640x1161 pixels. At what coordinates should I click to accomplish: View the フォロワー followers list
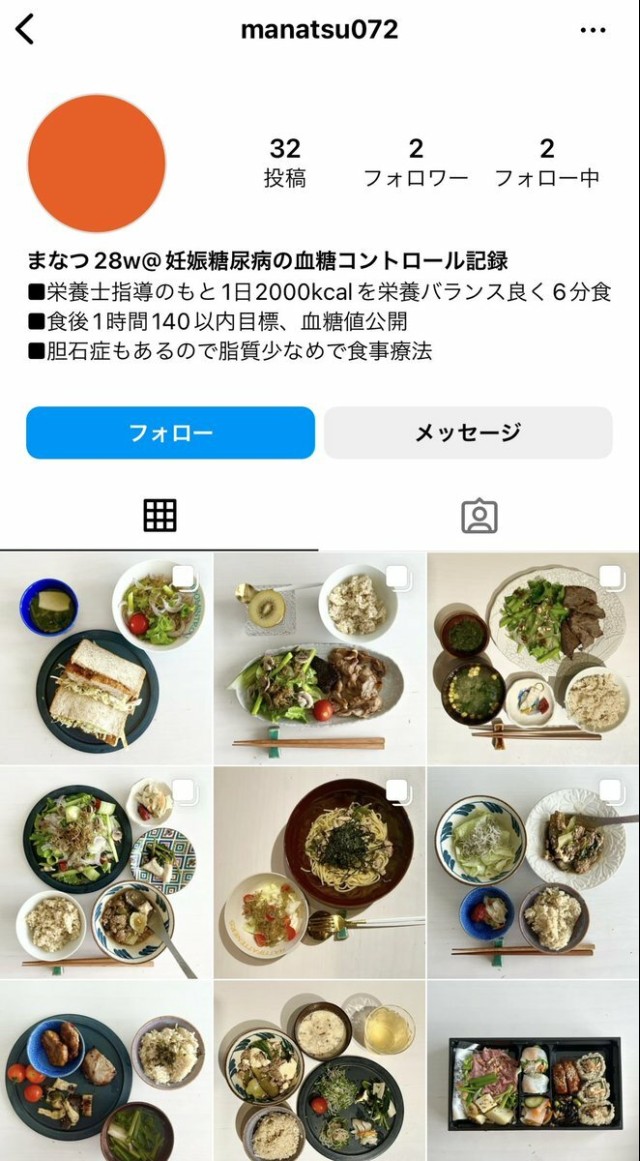[415, 163]
